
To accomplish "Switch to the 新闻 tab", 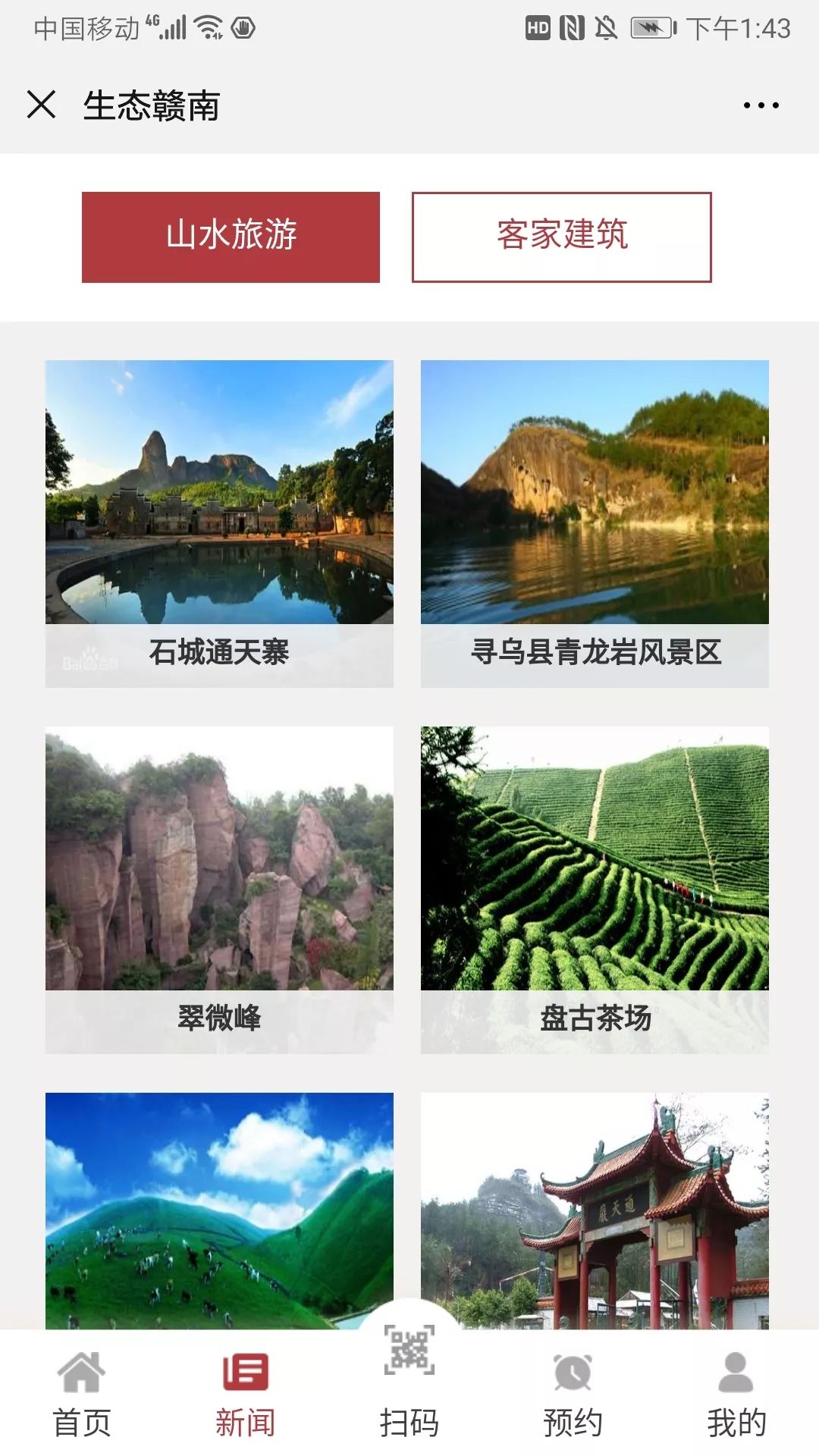I will point(245,1395).
